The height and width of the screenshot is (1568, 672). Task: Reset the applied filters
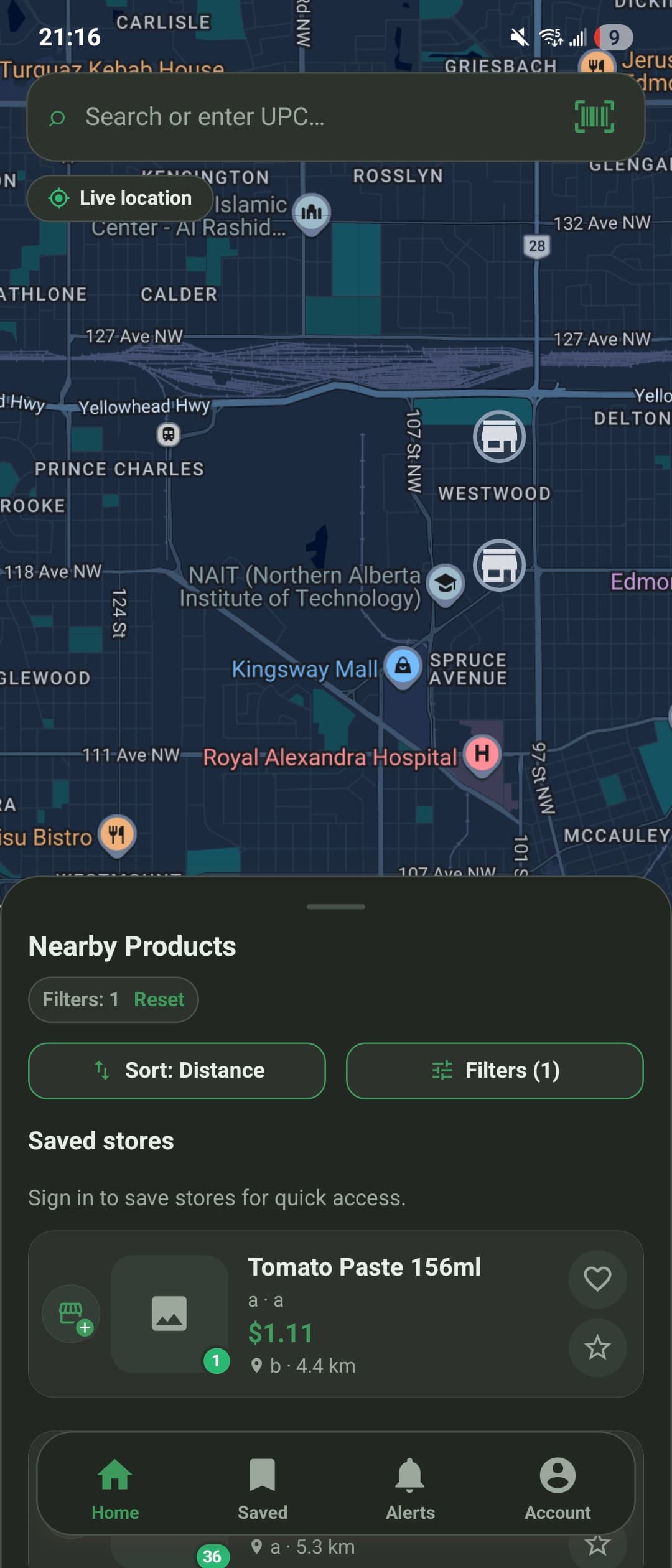(x=159, y=999)
